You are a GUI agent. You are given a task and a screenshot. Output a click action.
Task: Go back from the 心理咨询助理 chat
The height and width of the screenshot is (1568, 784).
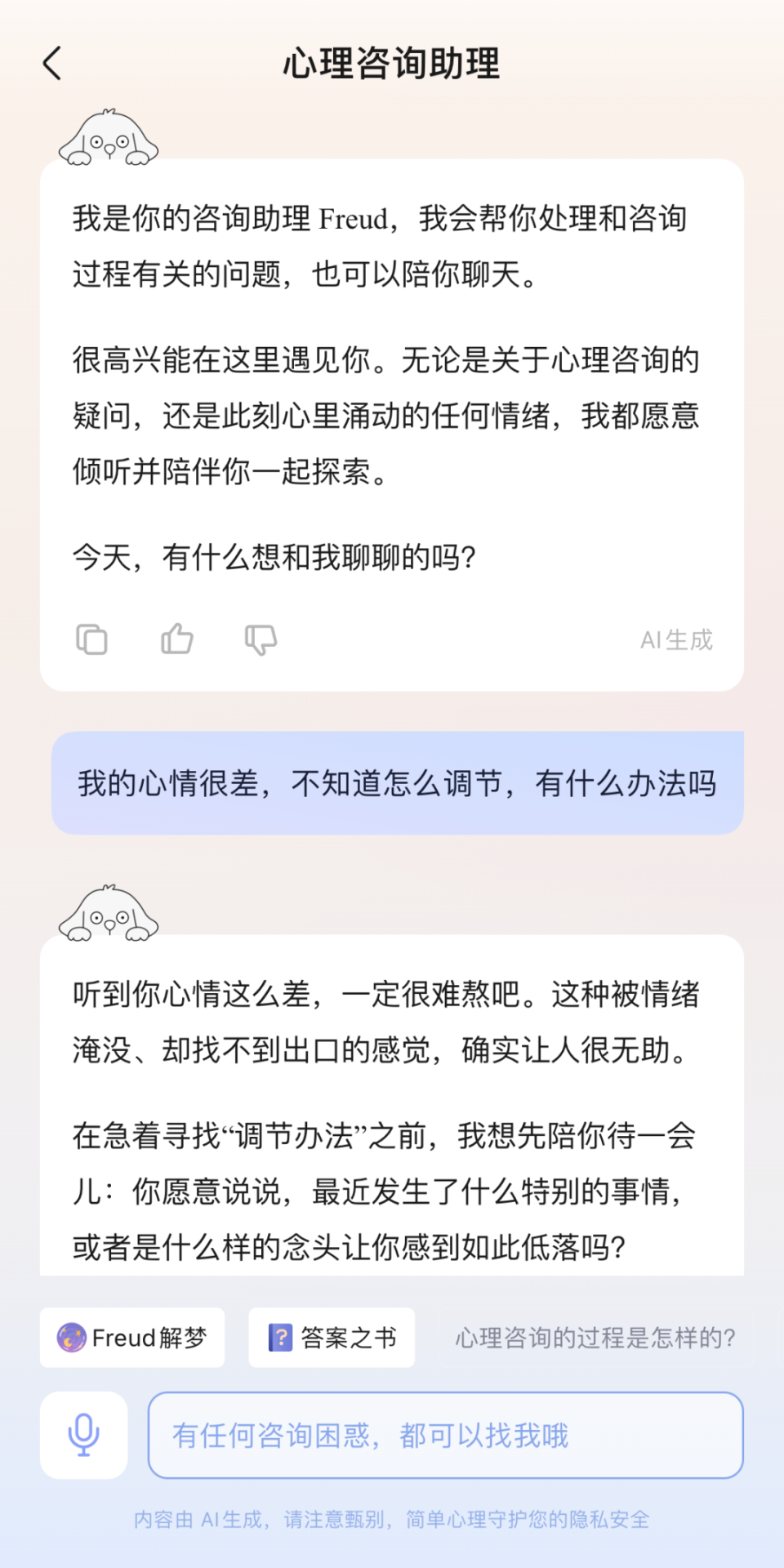(52, 64)
